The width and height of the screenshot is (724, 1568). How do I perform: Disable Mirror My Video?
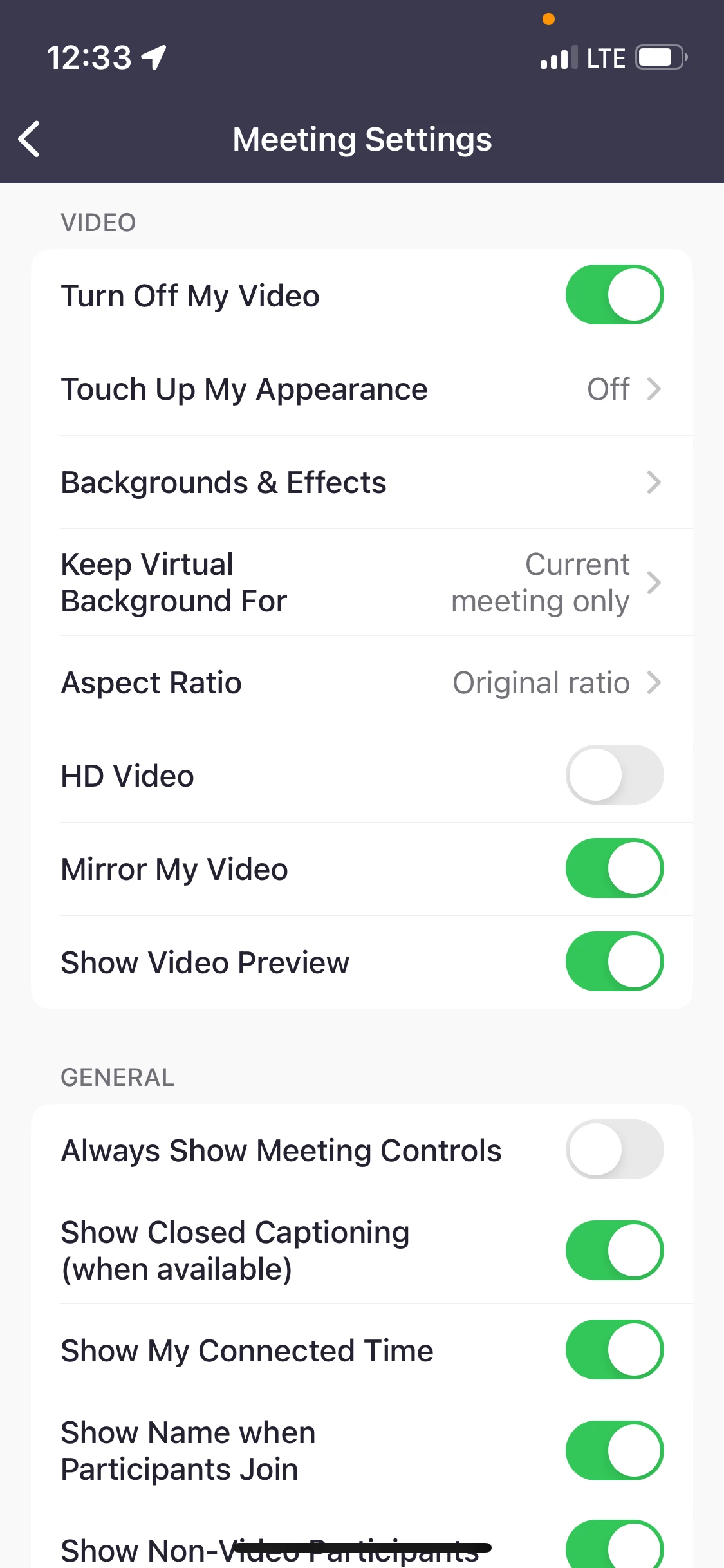614,868
